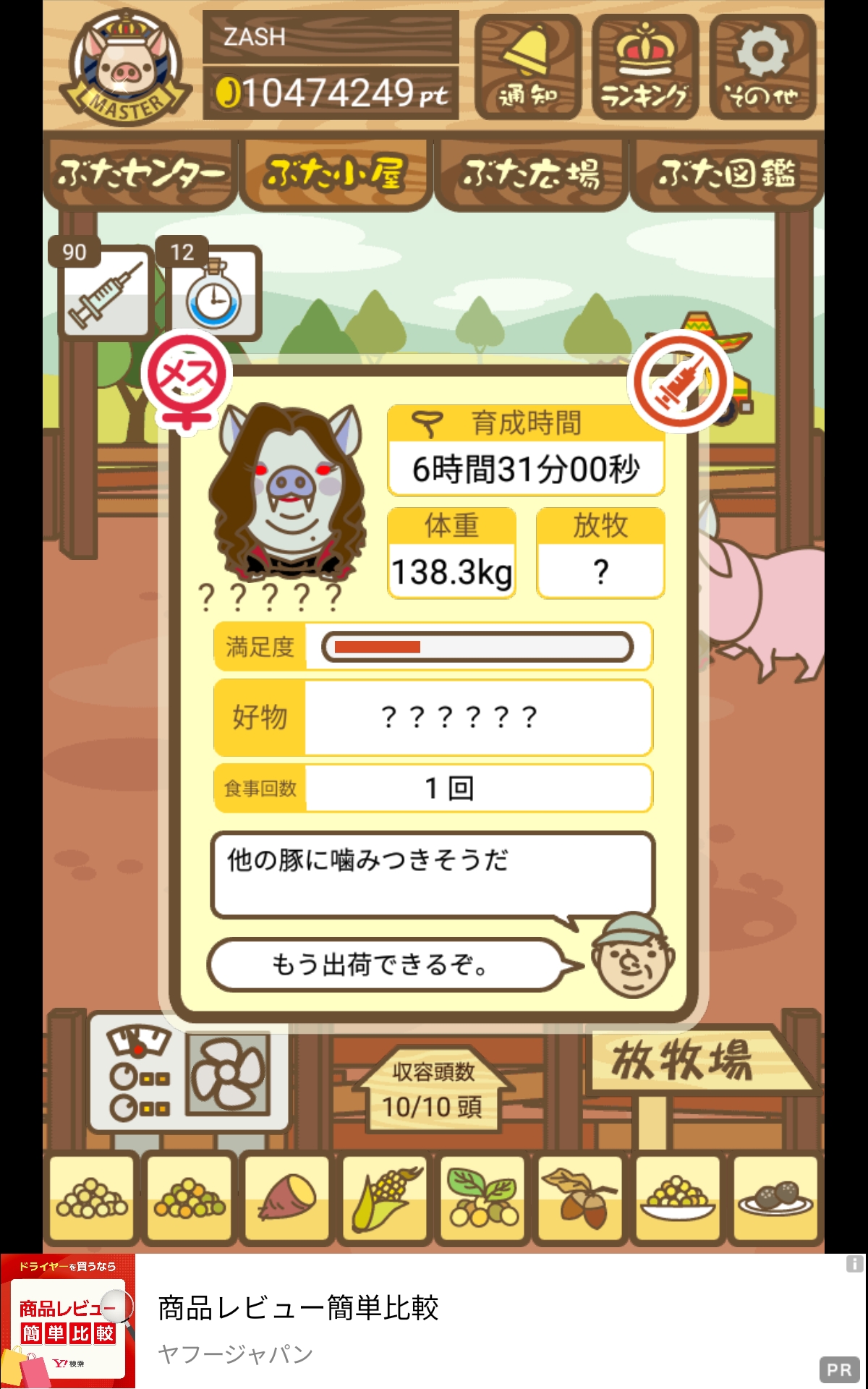868x1389 pixels.
Task: Open the その他 settings gear
Action: 762,67
